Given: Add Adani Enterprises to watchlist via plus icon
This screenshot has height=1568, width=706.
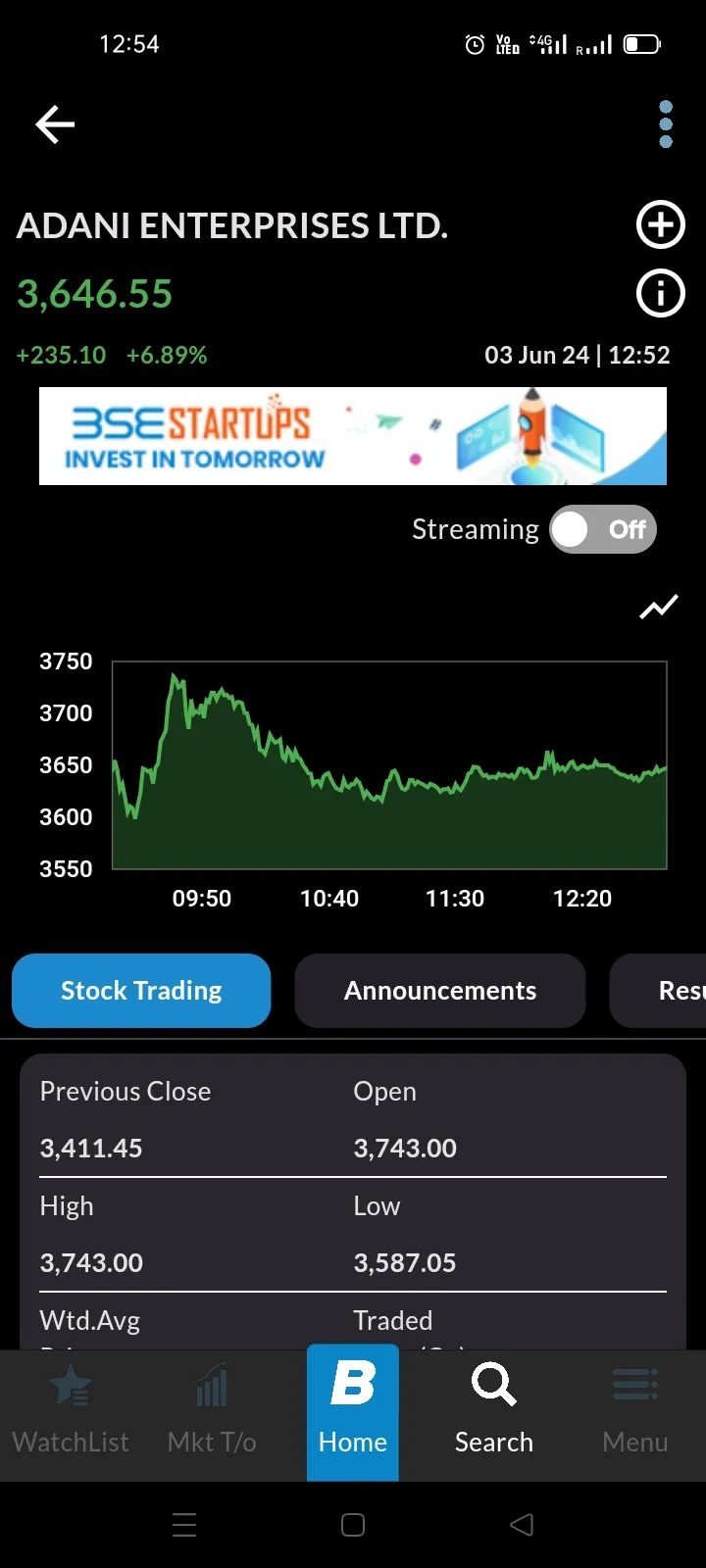Looking at the screenshot, I should pos(659,224).
